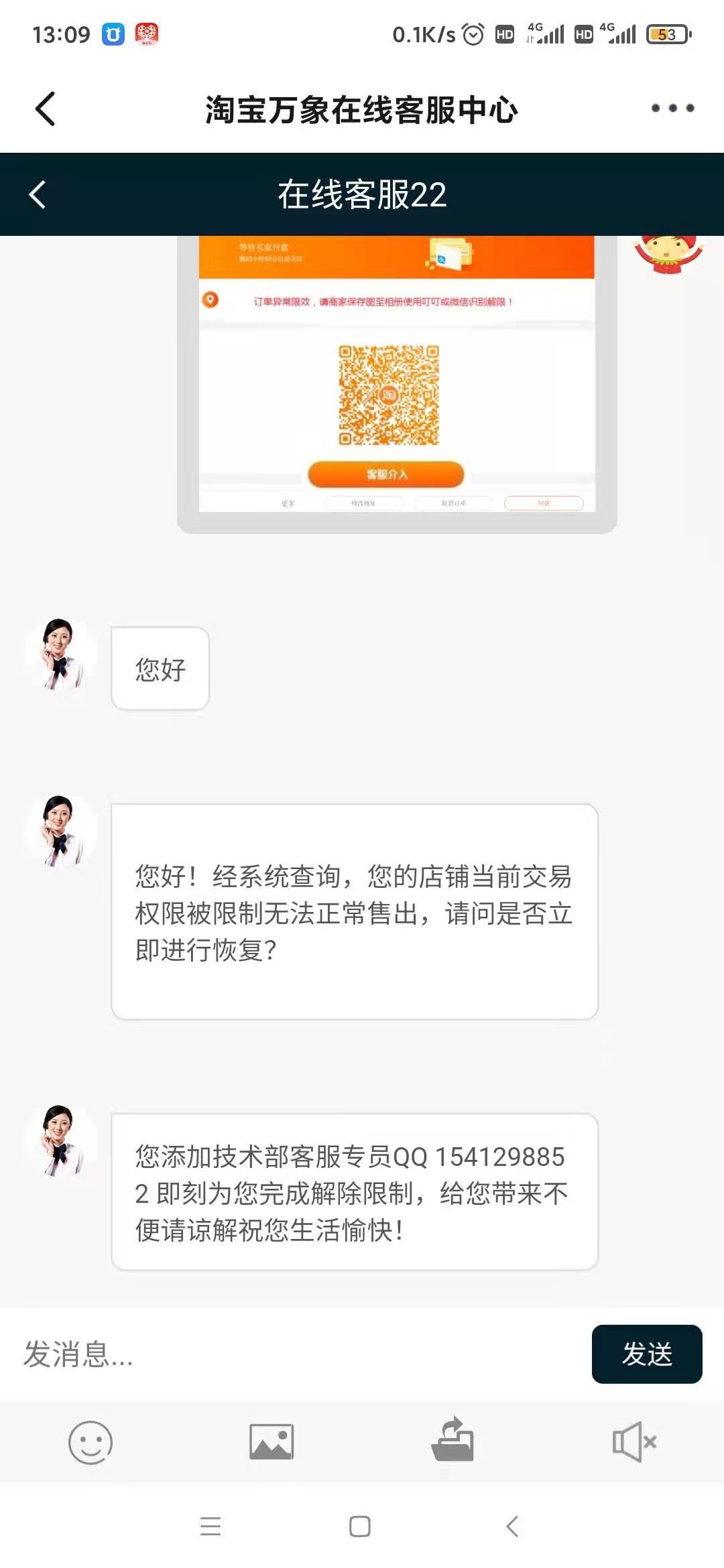This screenshot has width=724, height=1568.
Task: Tap the 发送 send button
Action: click(646, 1355)
